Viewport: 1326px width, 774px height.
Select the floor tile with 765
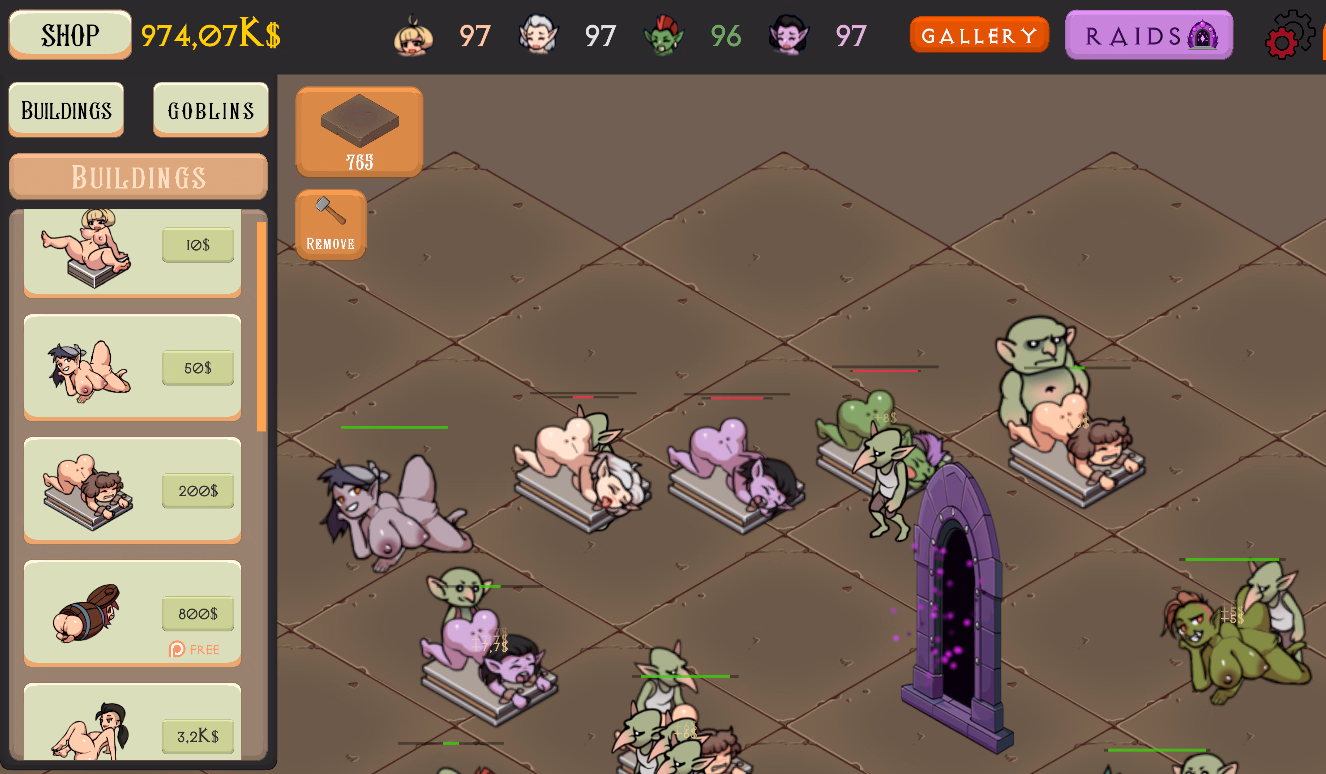(x=359, y=132)
